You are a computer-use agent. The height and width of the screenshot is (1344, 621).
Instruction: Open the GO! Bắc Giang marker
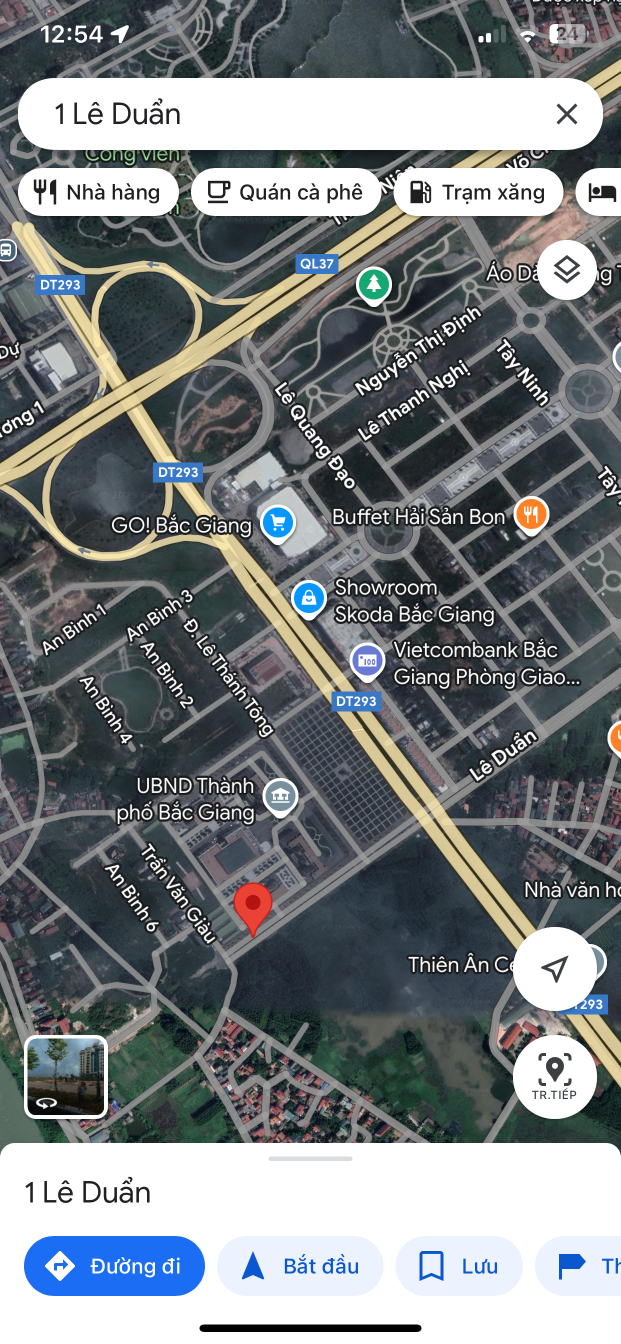(277, 521)
